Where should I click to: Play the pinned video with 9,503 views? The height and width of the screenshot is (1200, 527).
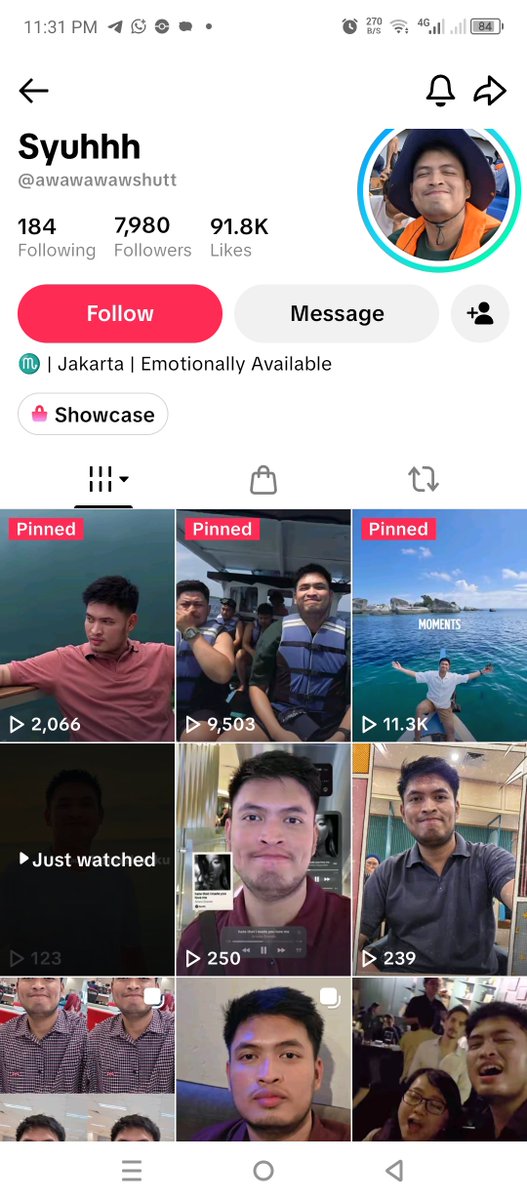click(x=263, y=626)
